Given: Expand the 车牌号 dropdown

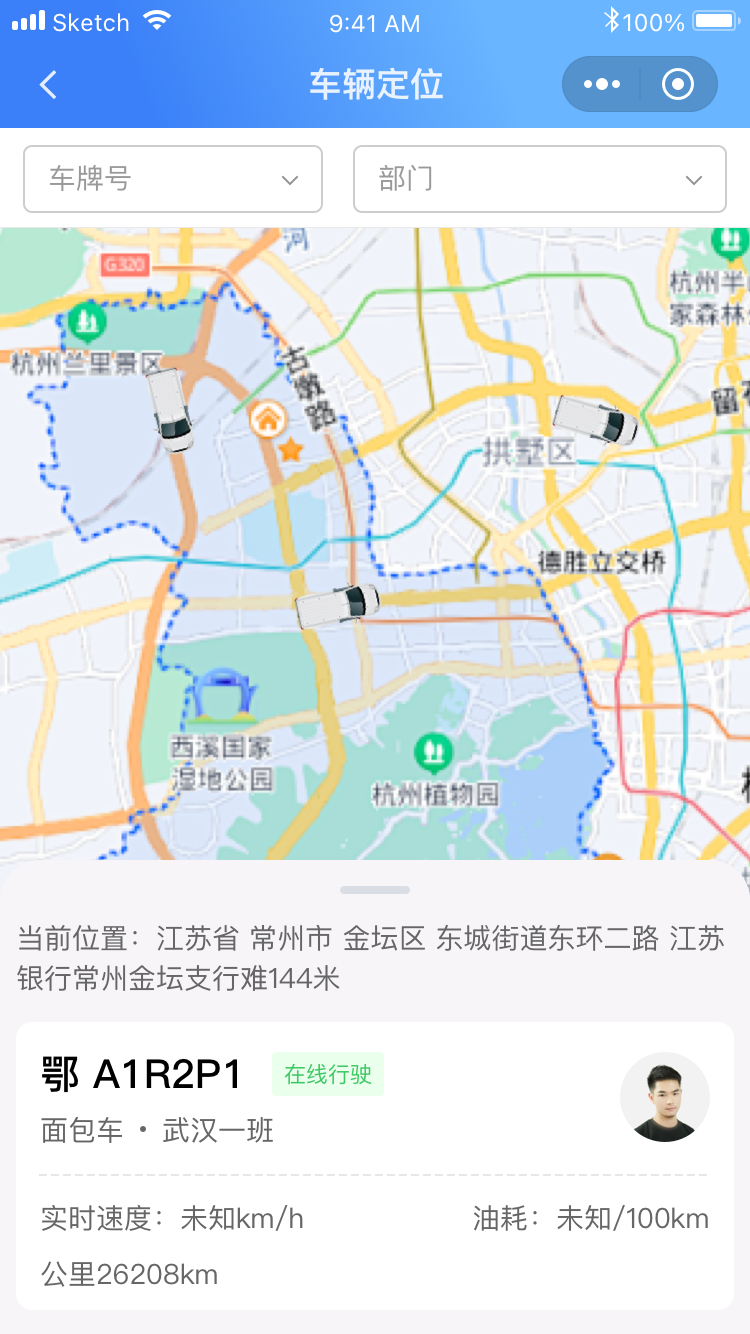Looking at the screenshot, I should tap(173, 179).
